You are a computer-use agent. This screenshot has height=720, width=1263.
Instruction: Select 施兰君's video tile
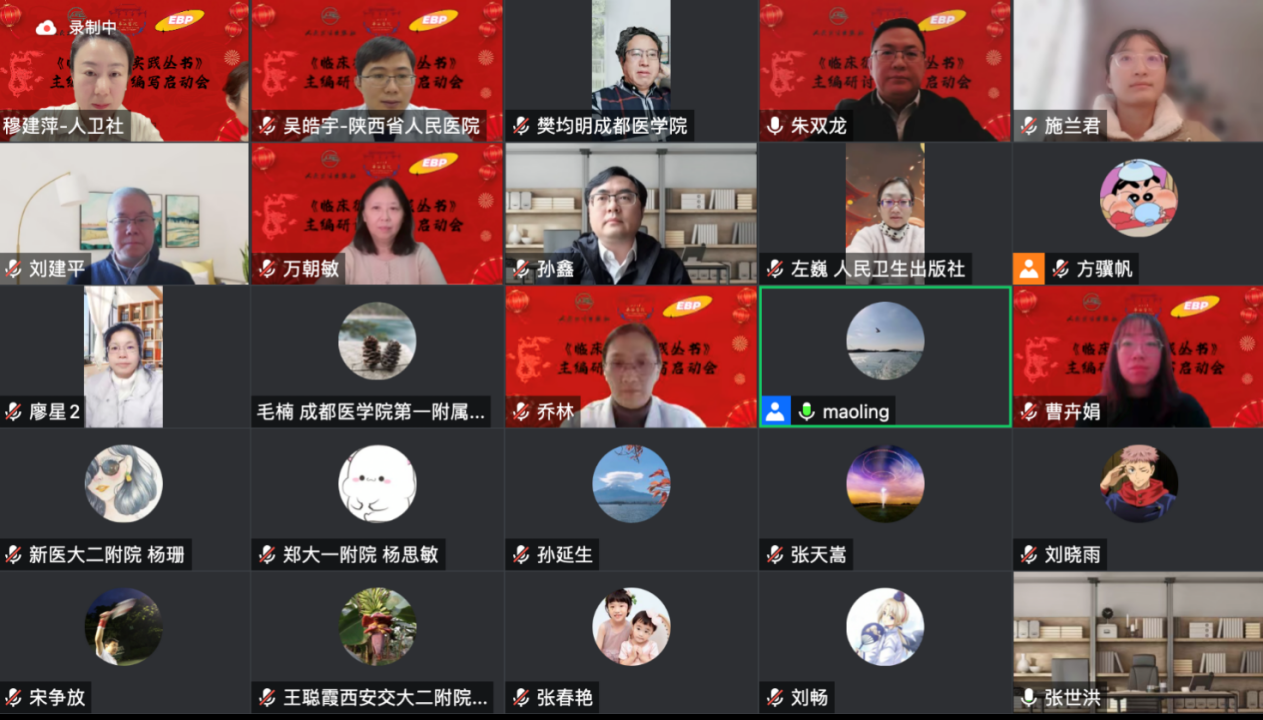1138,70
